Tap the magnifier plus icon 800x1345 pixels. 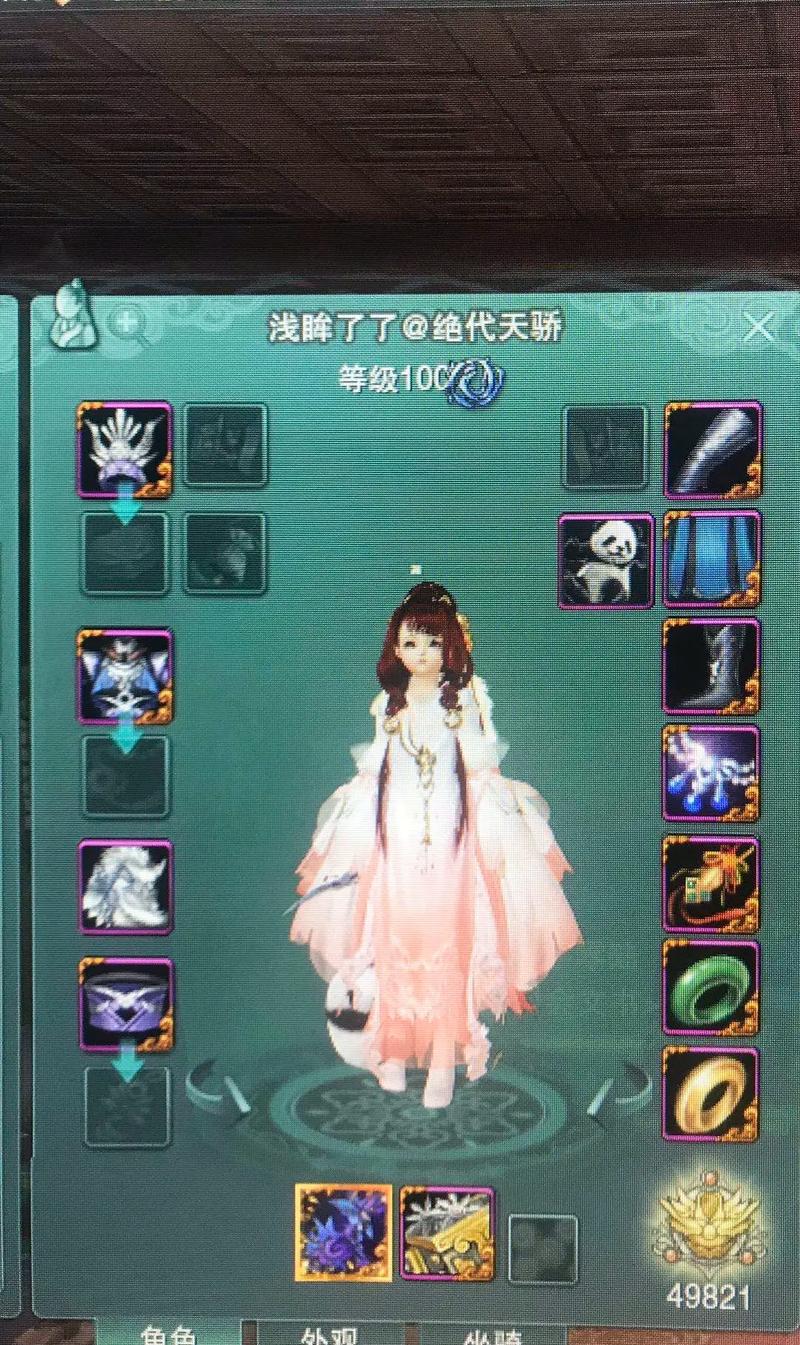click(x=127, y=323)
